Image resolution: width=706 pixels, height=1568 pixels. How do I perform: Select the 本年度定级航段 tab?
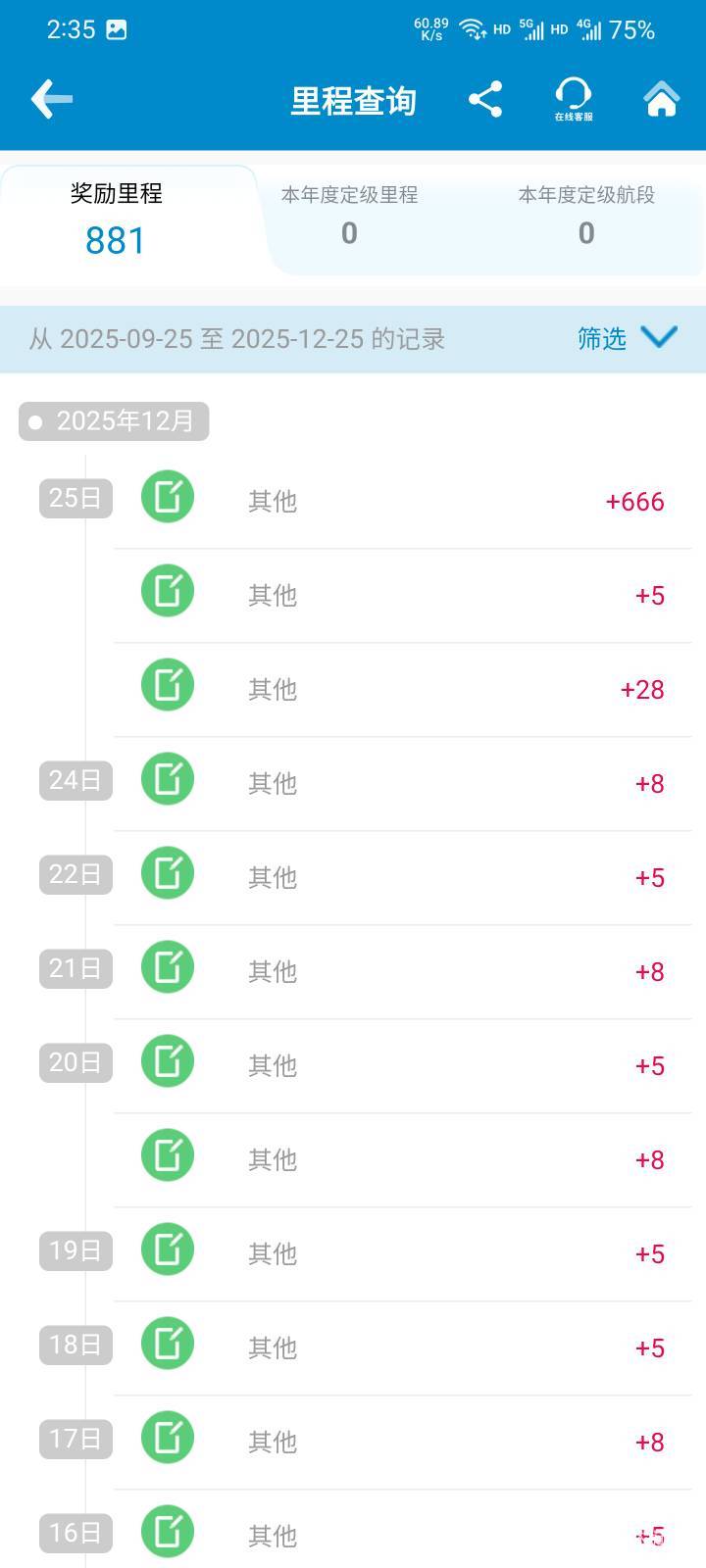[x=586, y=218]
